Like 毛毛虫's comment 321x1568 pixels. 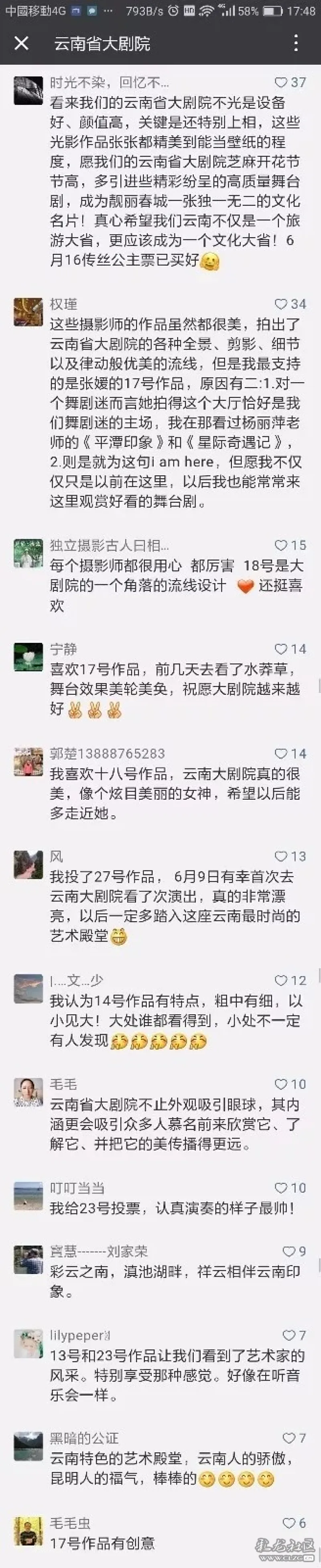(x=289, y=1523)
